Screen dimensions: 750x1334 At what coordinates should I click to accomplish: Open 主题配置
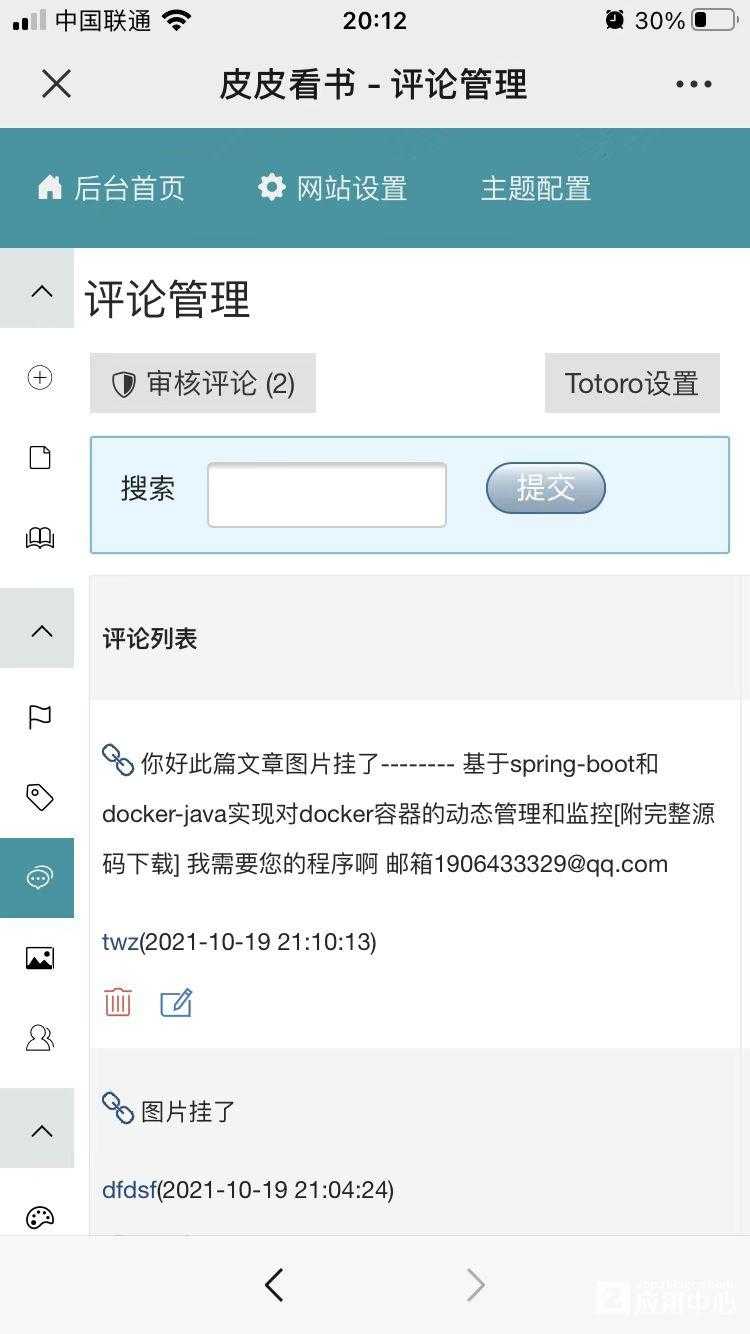(536, 188)
